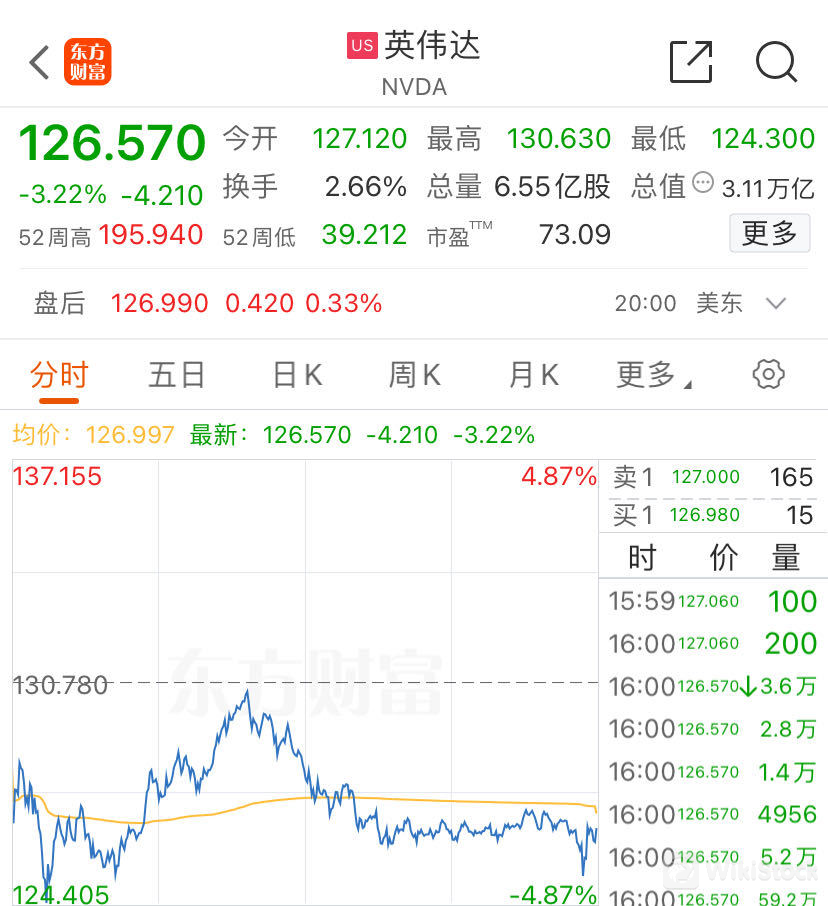This screenshot has width=828, height=906.
Task: Expand the after-hours 美东 time dropdown
Action: tap(775, 303)
